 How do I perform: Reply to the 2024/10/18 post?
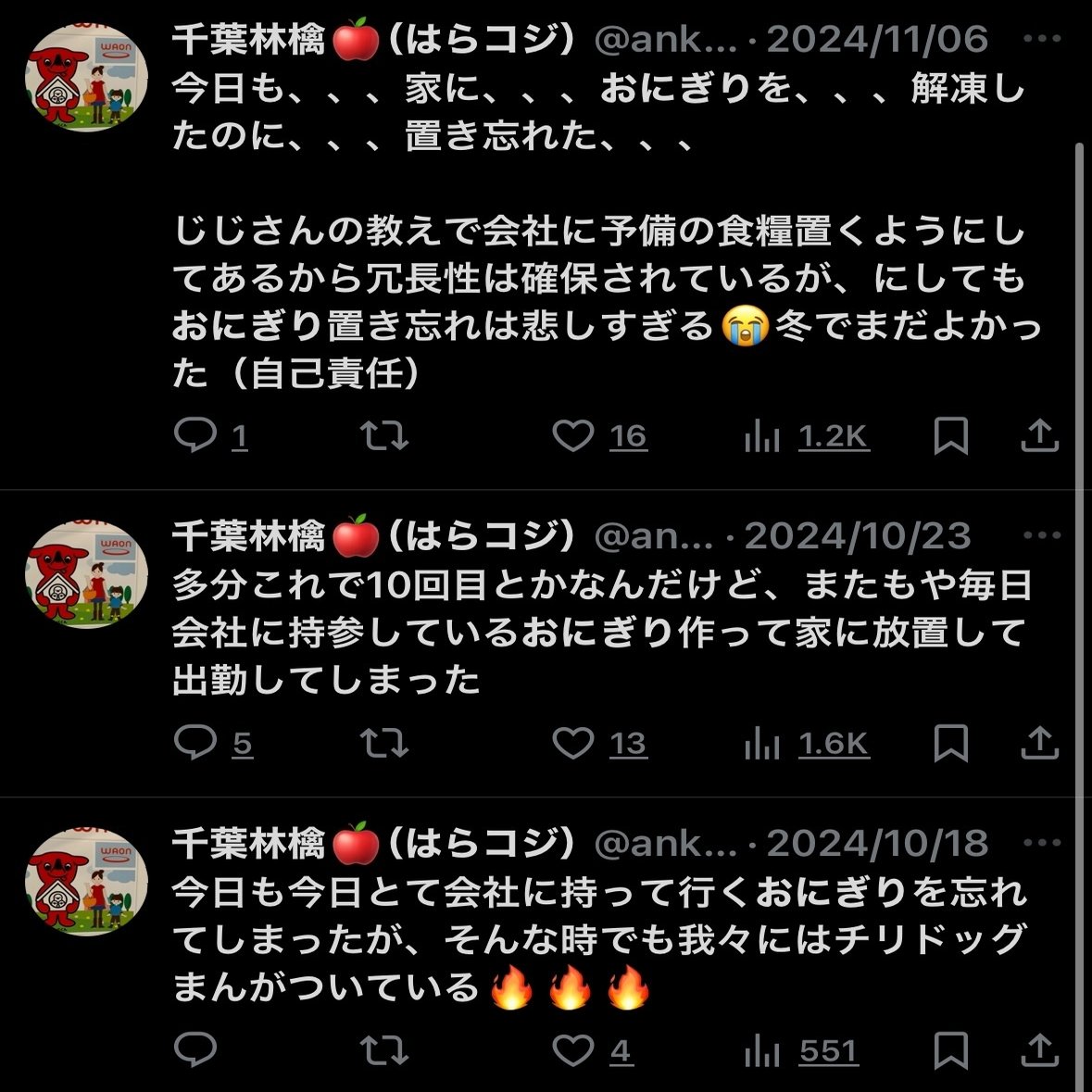coord(195,1050)
